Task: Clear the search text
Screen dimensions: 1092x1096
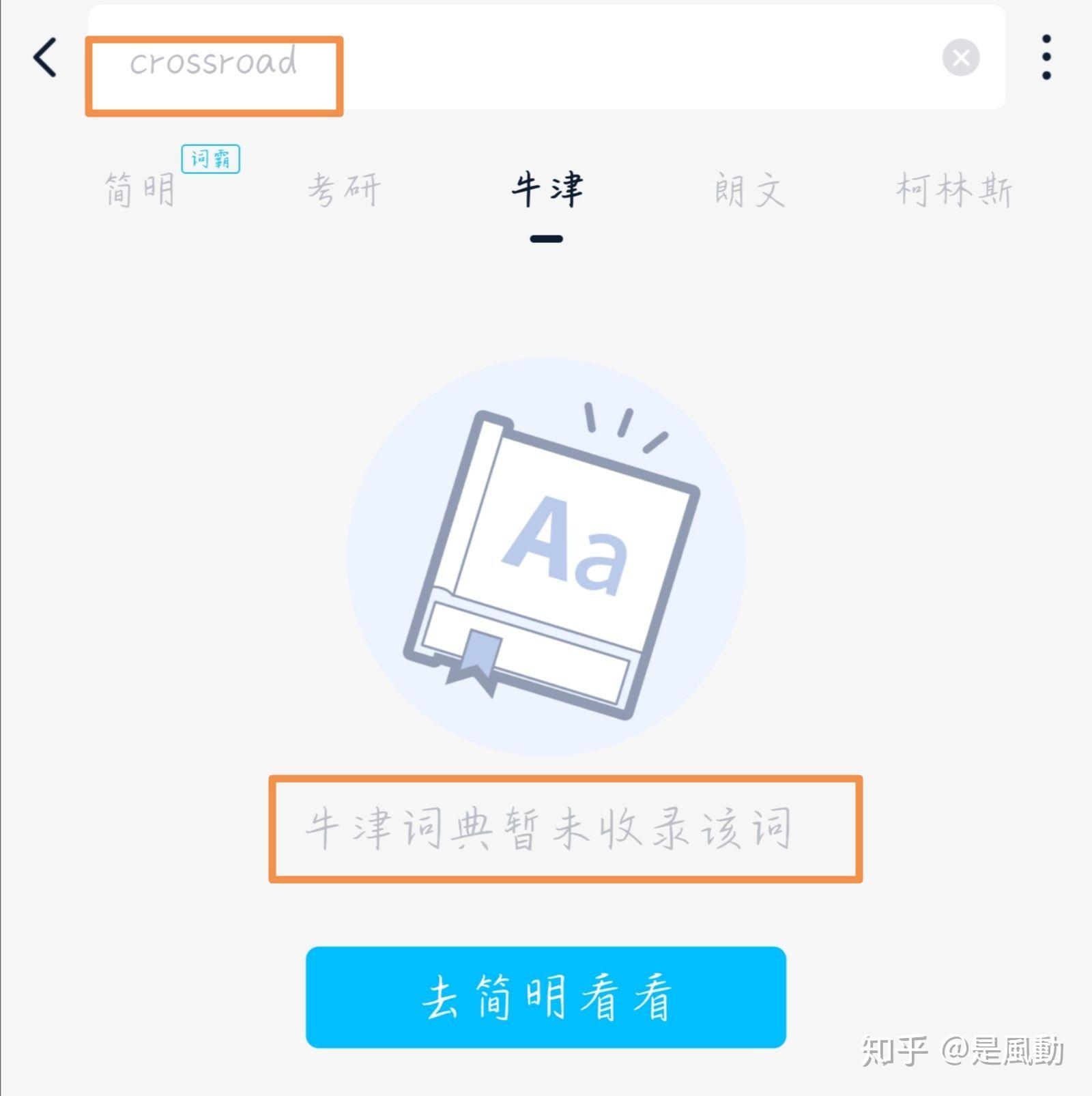Action: (960, 58)
